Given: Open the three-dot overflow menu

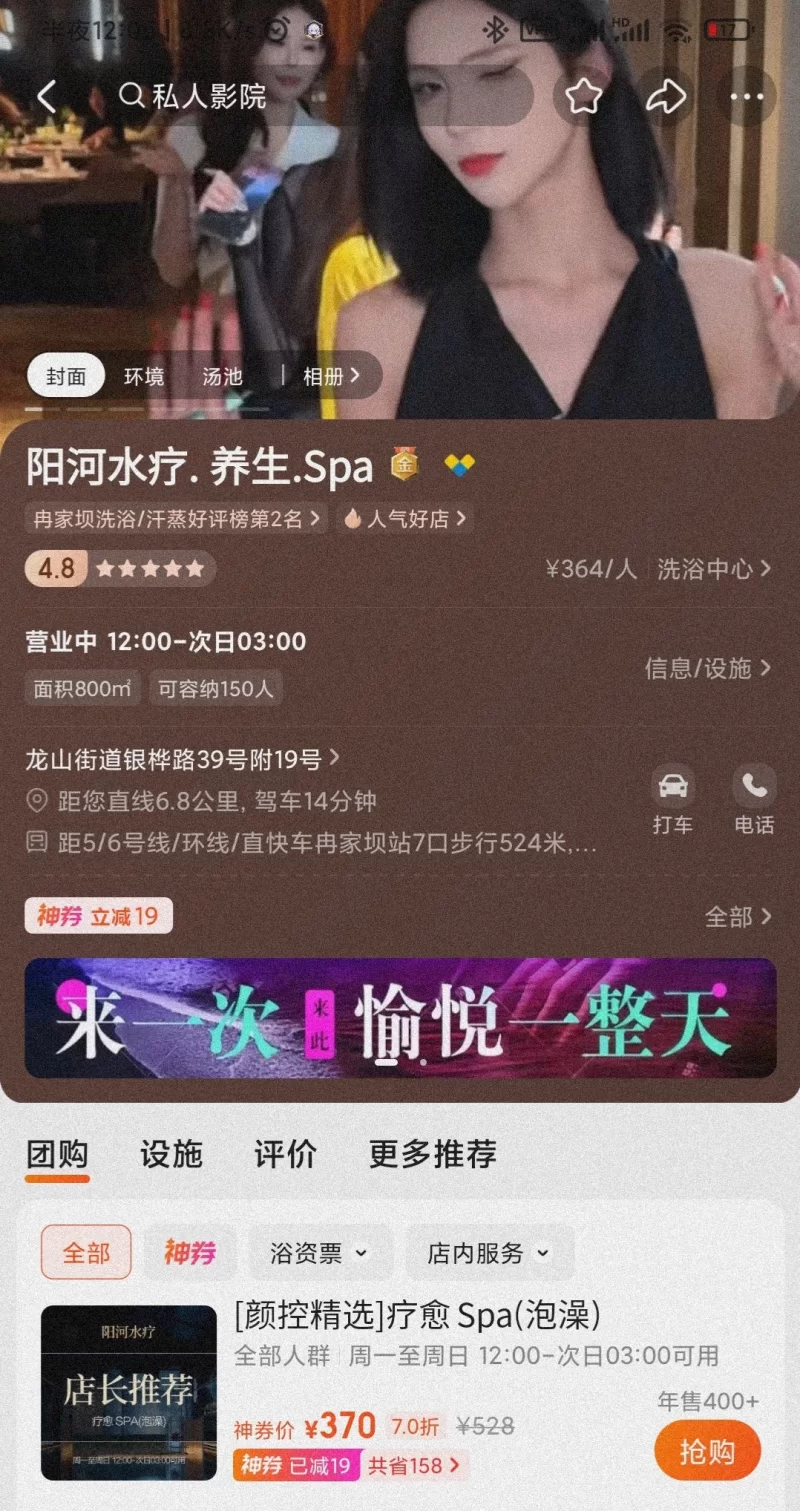Looking at the screenshot, I should (746, 97).
